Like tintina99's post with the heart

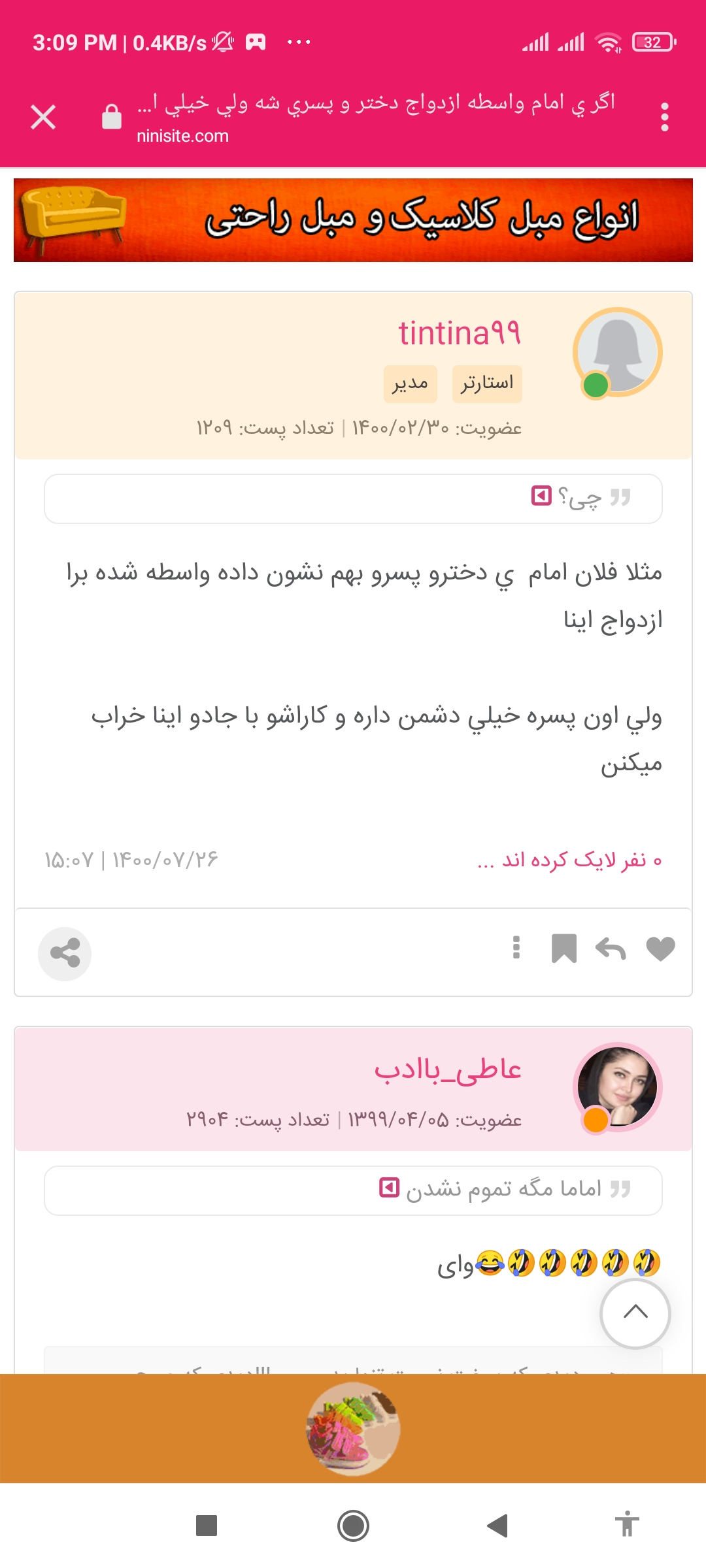[660, 949]
